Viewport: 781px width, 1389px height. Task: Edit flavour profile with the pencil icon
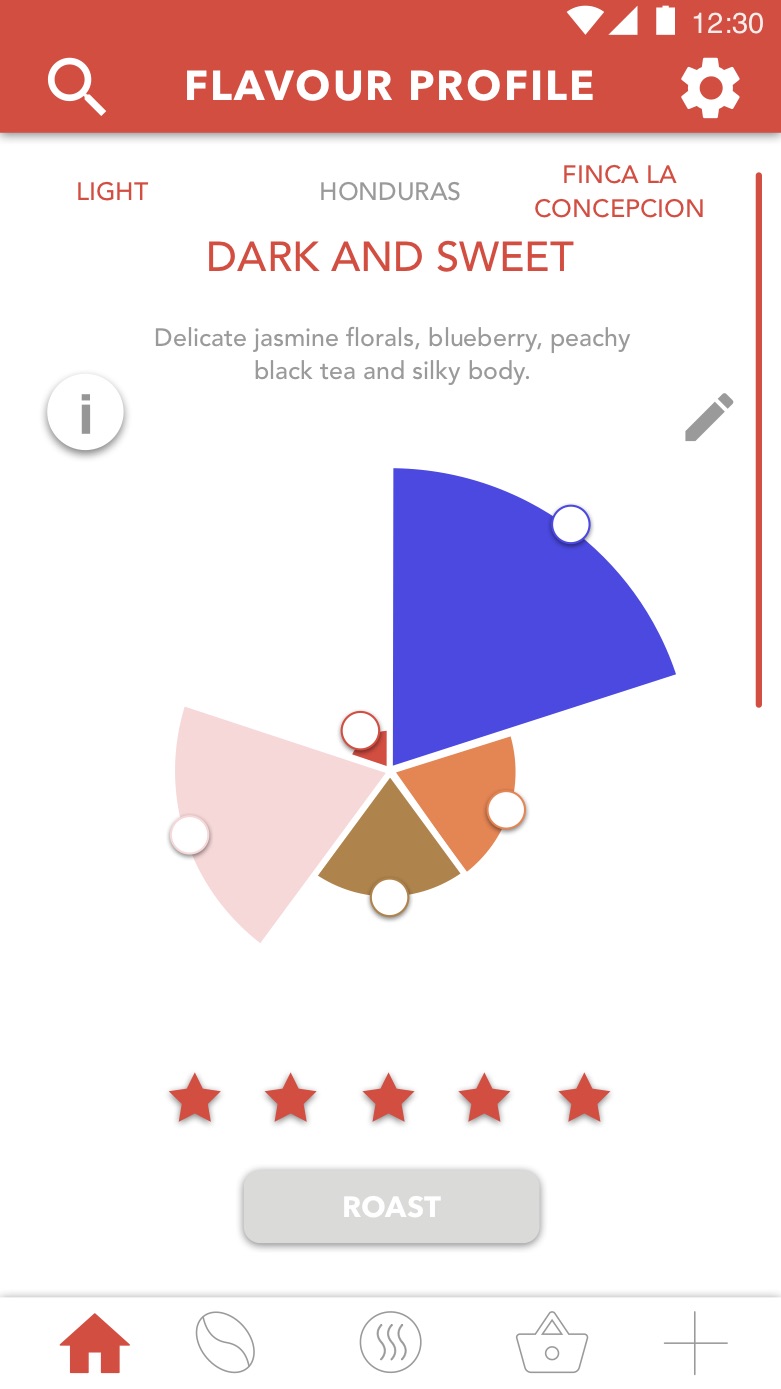(709, 418)
